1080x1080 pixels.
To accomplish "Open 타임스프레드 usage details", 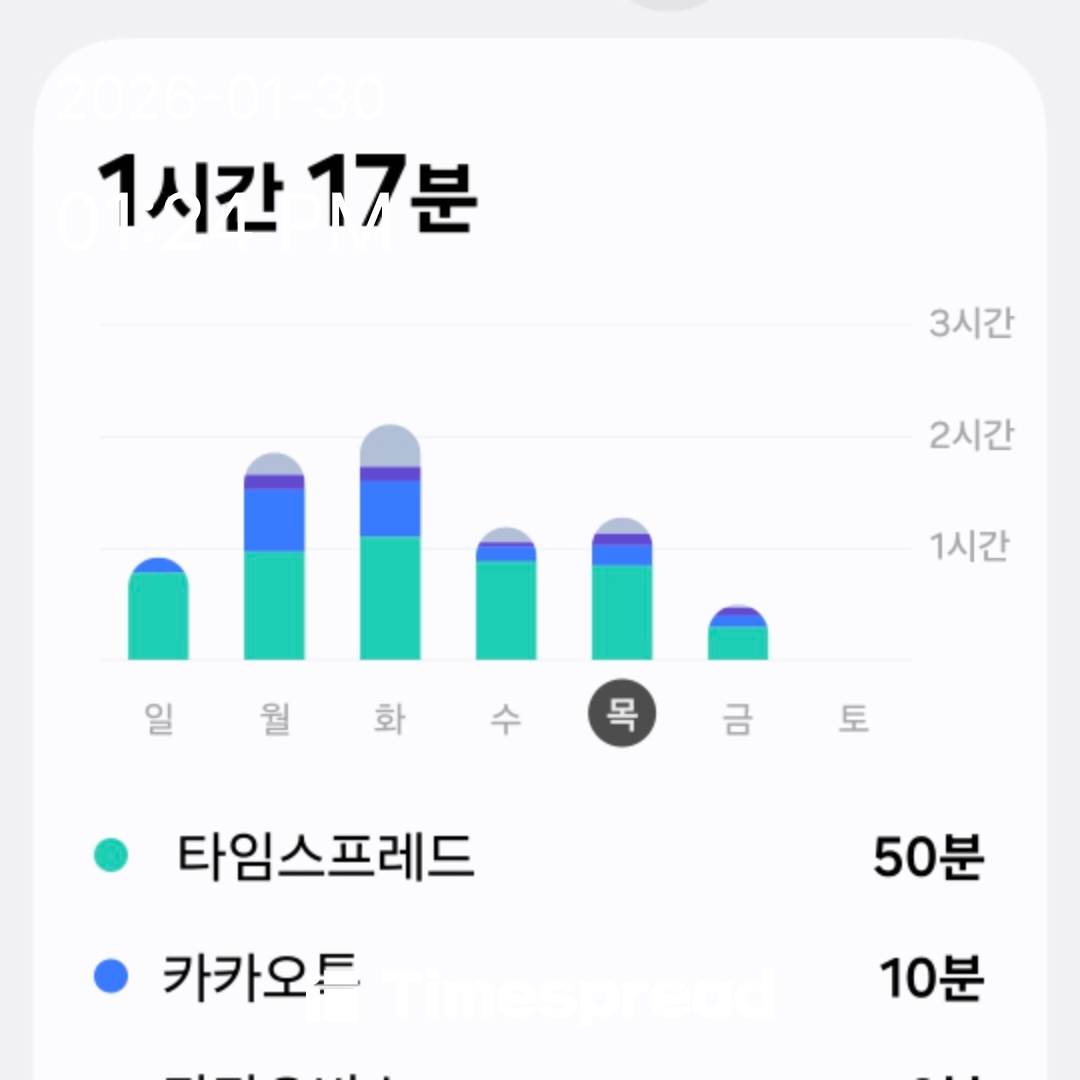I will pos(540,857).
